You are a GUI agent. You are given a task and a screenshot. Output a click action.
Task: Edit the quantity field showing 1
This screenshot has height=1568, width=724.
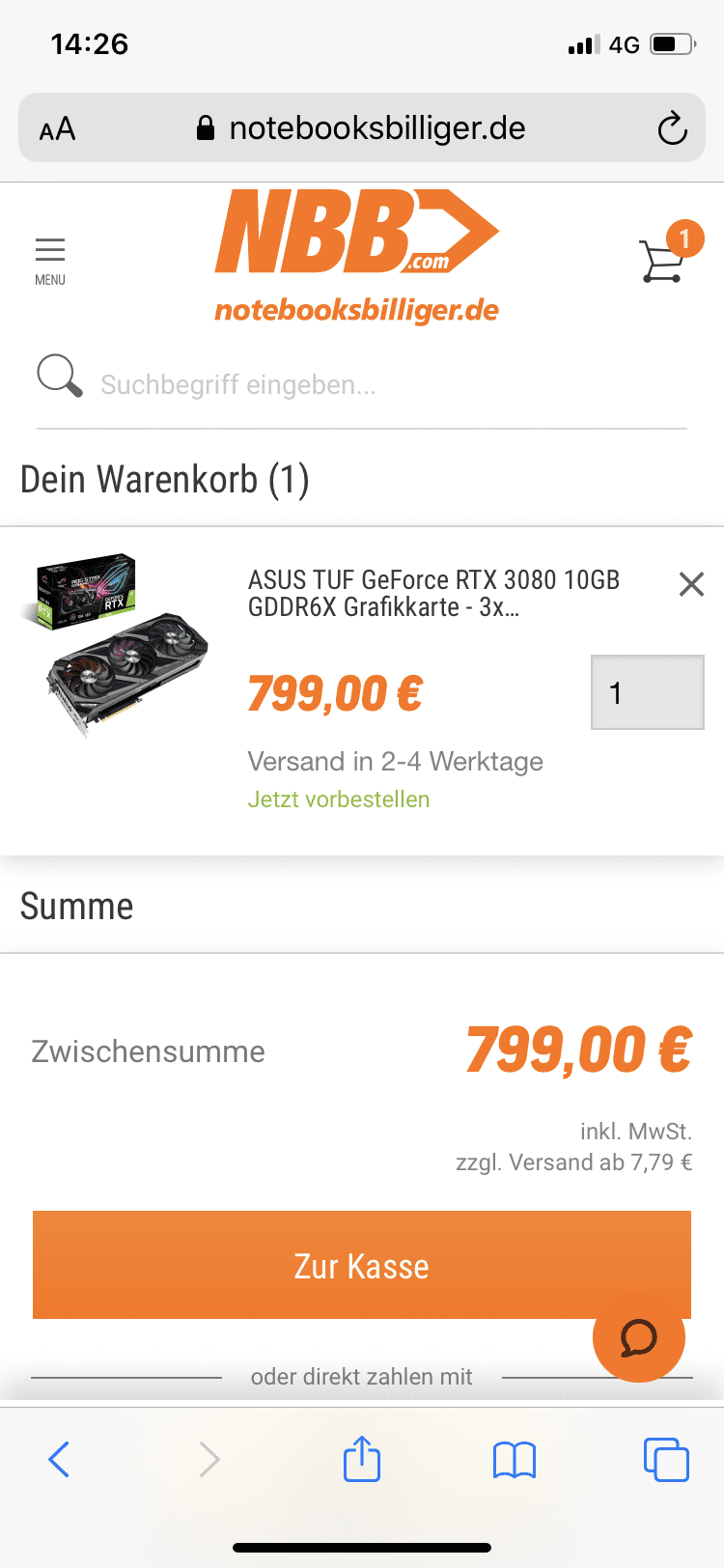click(x=648, y=692)
